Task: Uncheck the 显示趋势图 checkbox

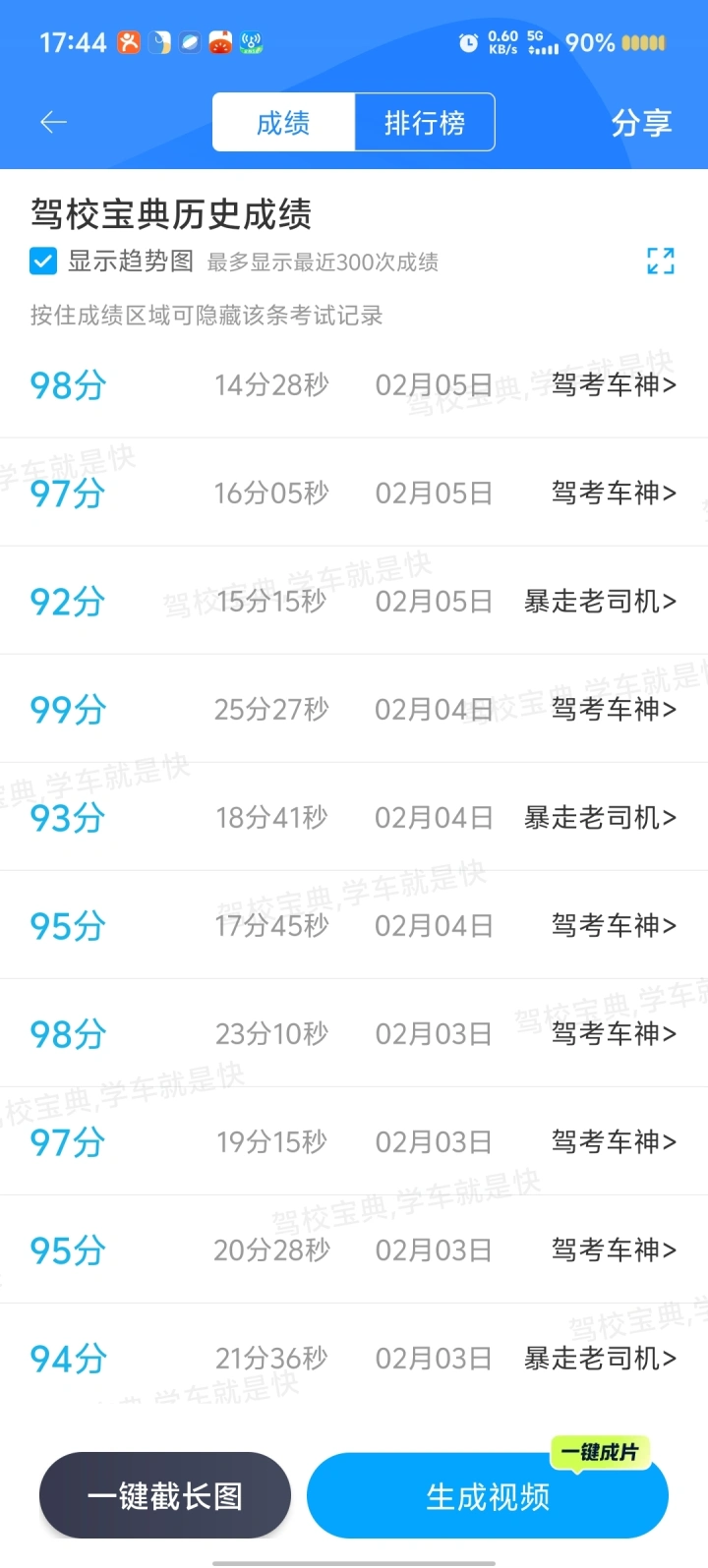Action: [x=43, y=261]
